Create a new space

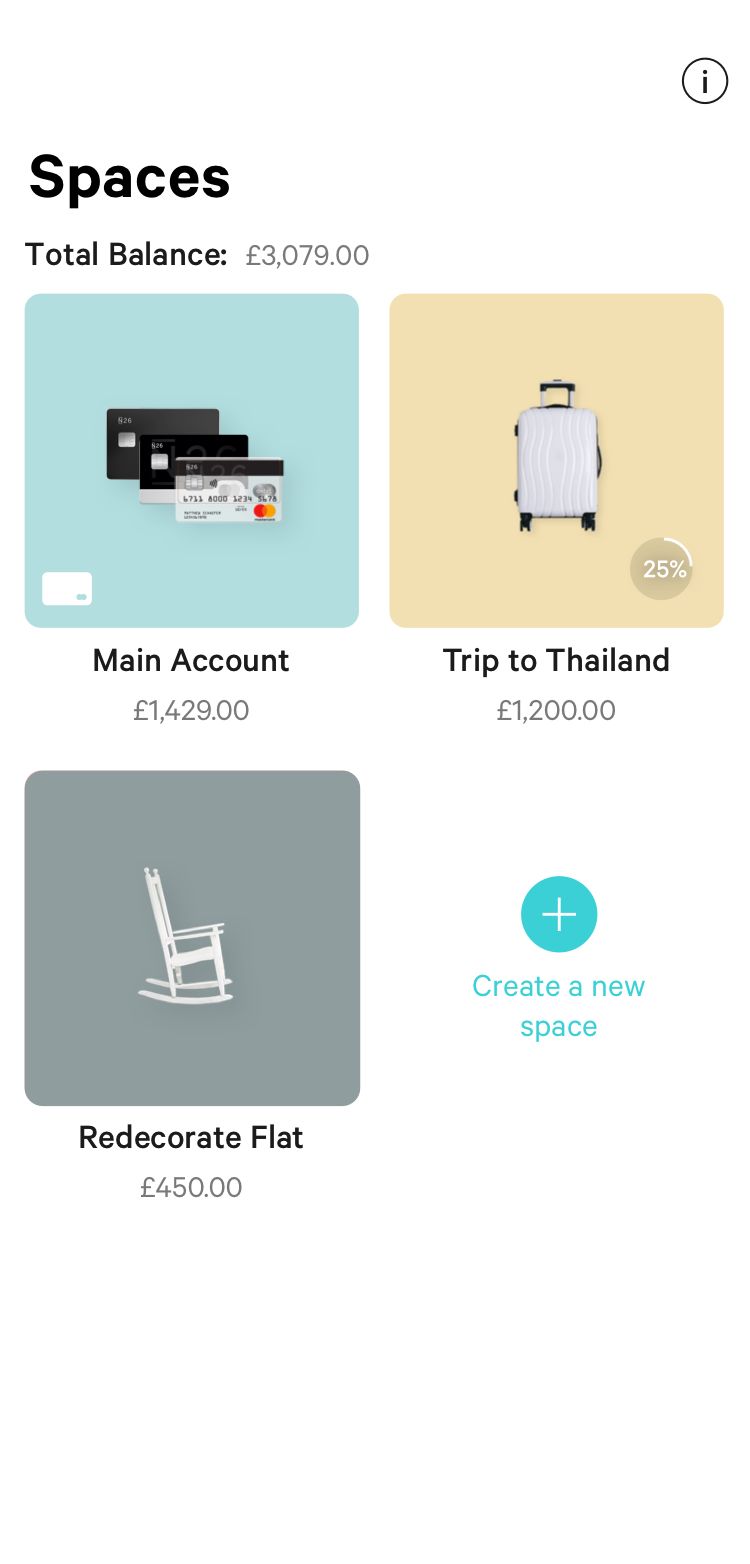[x=559, y=914]
